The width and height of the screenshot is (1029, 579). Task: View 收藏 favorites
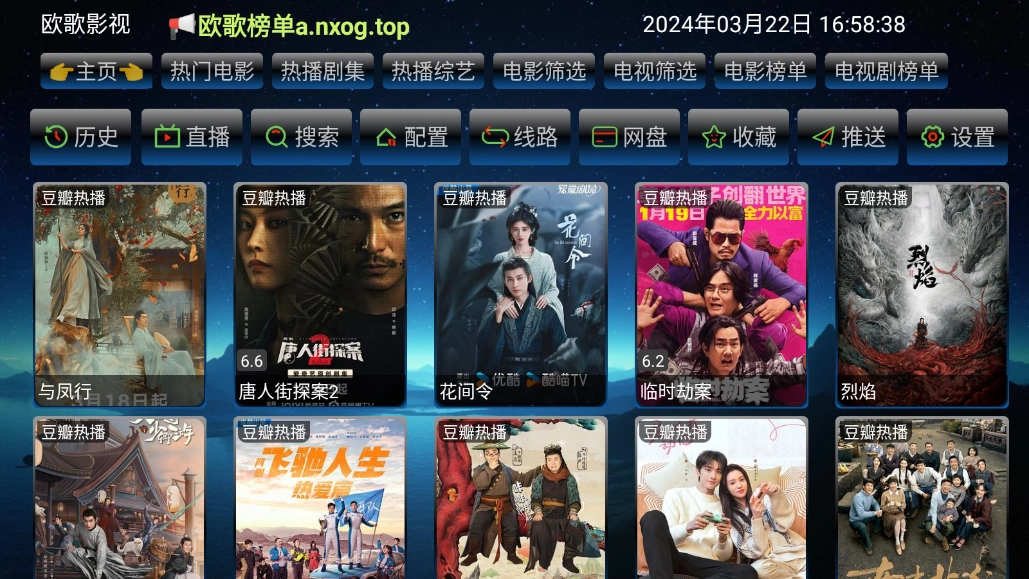point(739,137)
